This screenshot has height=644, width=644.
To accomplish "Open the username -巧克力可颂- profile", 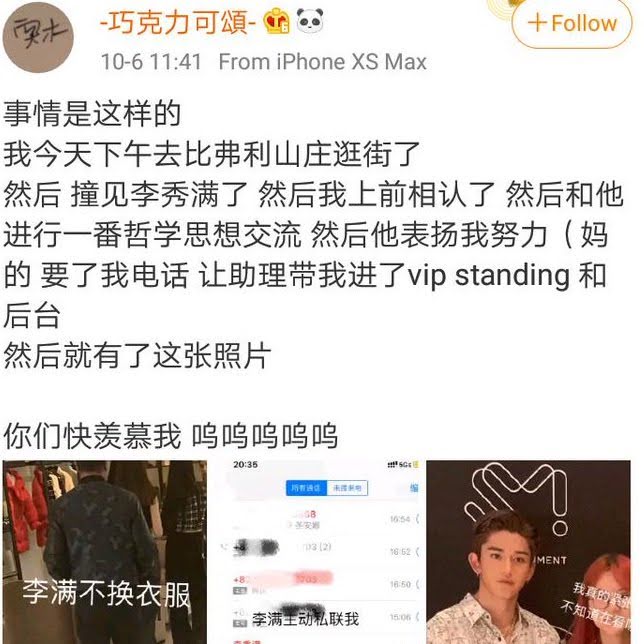I will tap(178, 23).
